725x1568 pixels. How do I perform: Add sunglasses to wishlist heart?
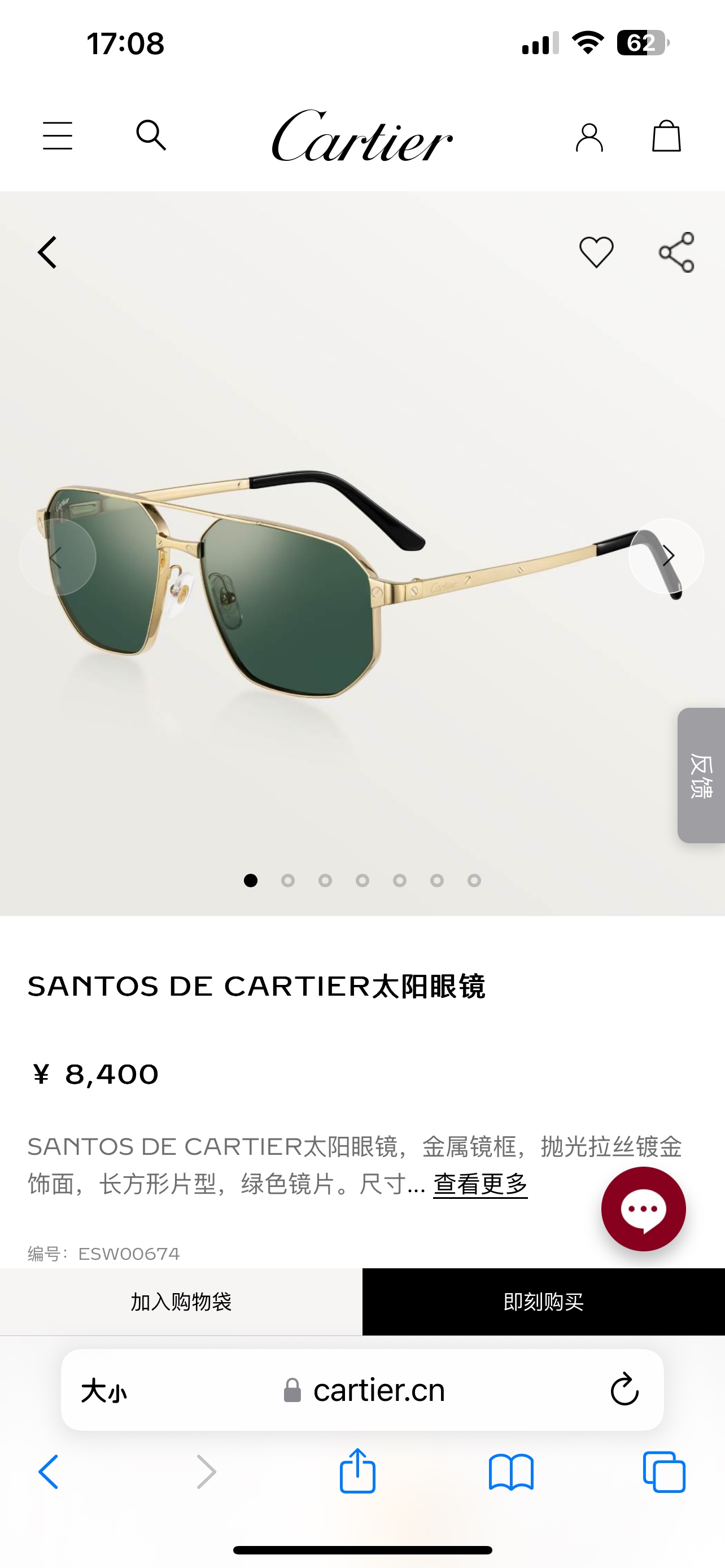[596, 252]
